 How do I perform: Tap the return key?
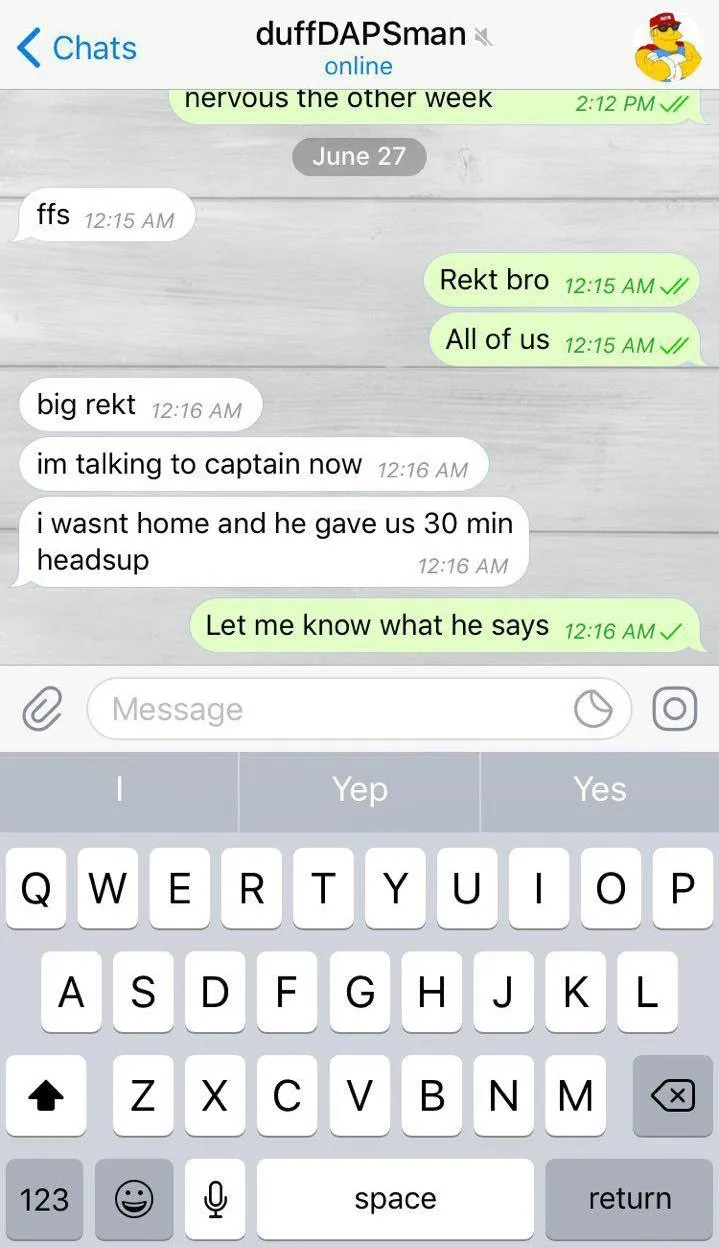tap(629, 1198)
